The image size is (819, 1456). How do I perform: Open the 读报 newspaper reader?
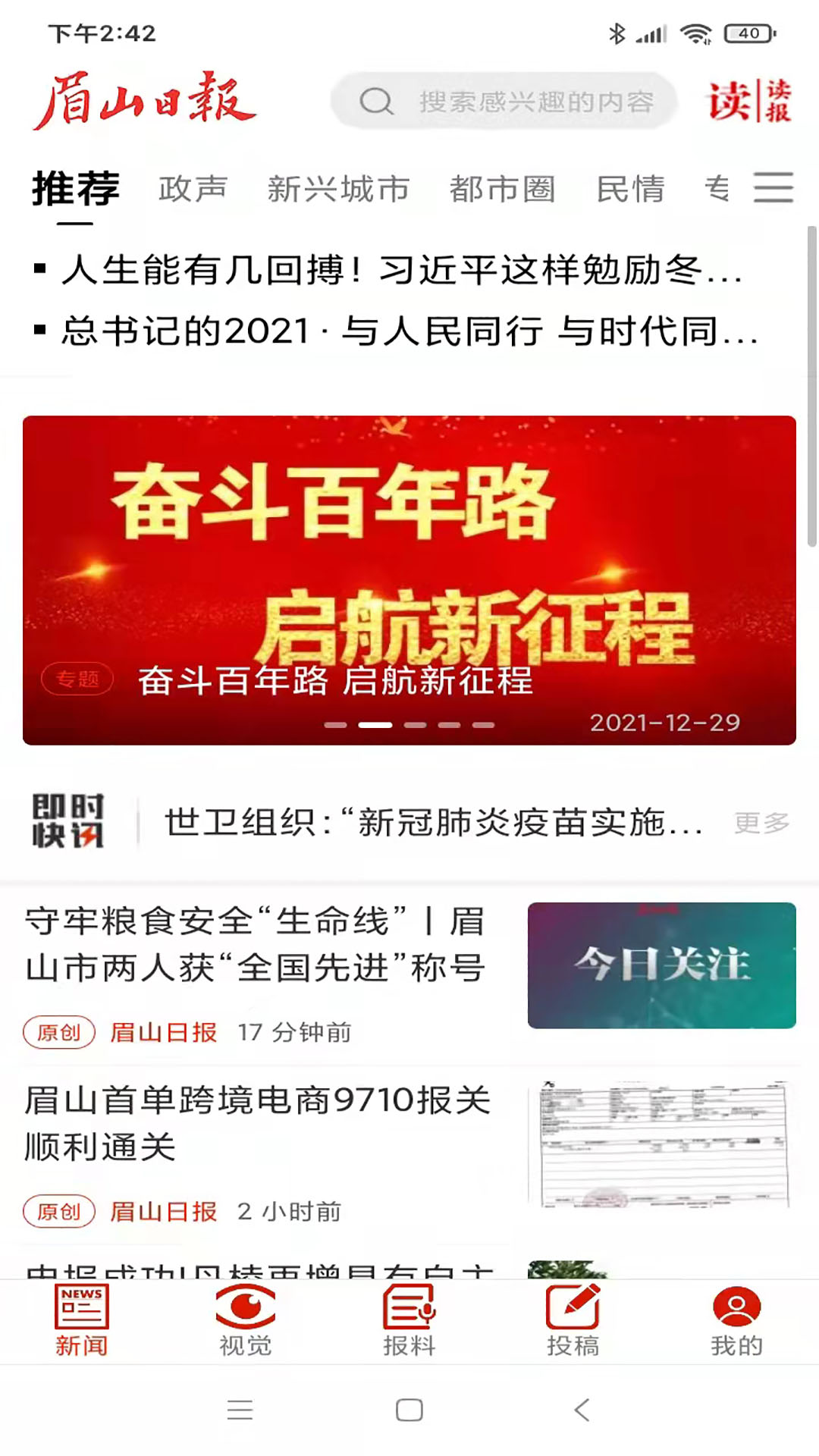tap(749, 101)
